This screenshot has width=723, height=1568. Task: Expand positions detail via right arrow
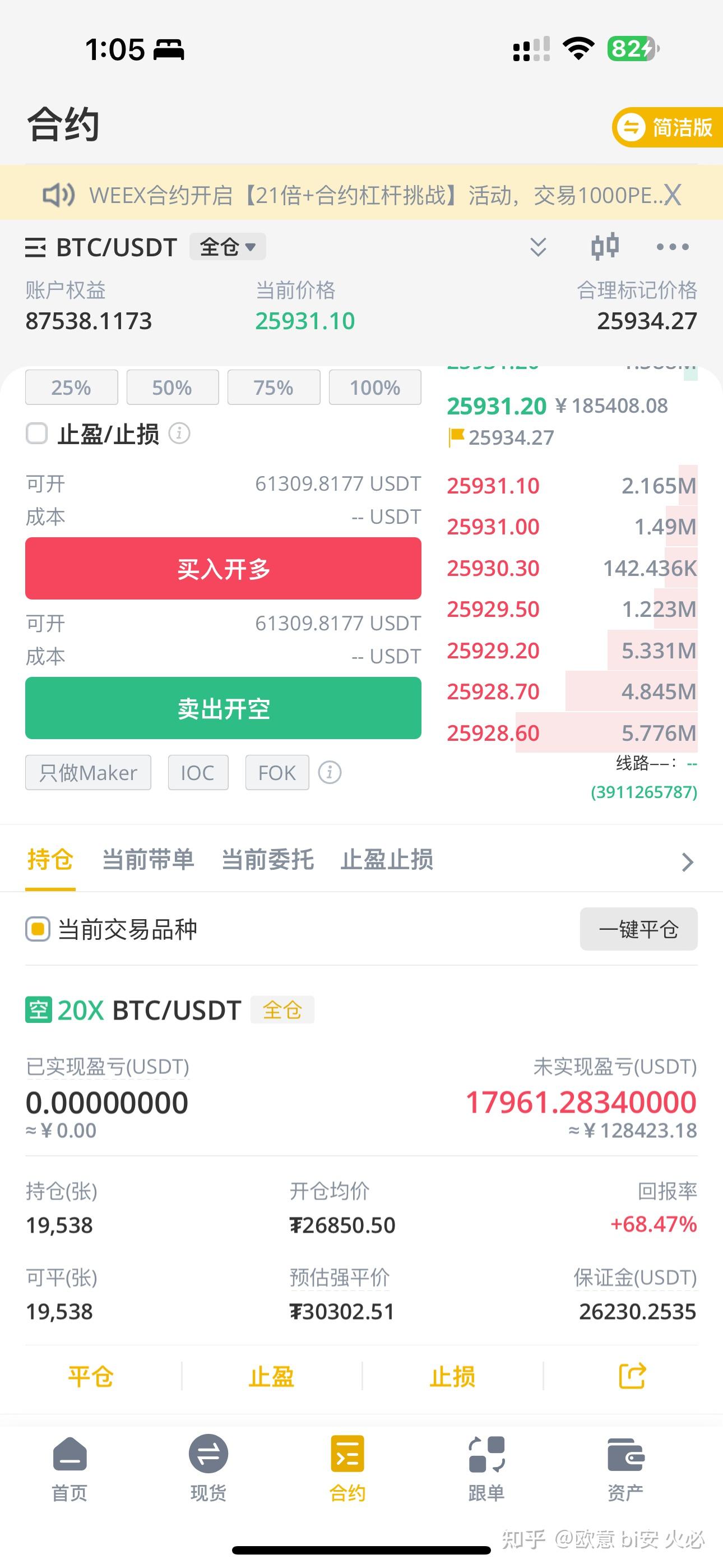pos(688,861)
